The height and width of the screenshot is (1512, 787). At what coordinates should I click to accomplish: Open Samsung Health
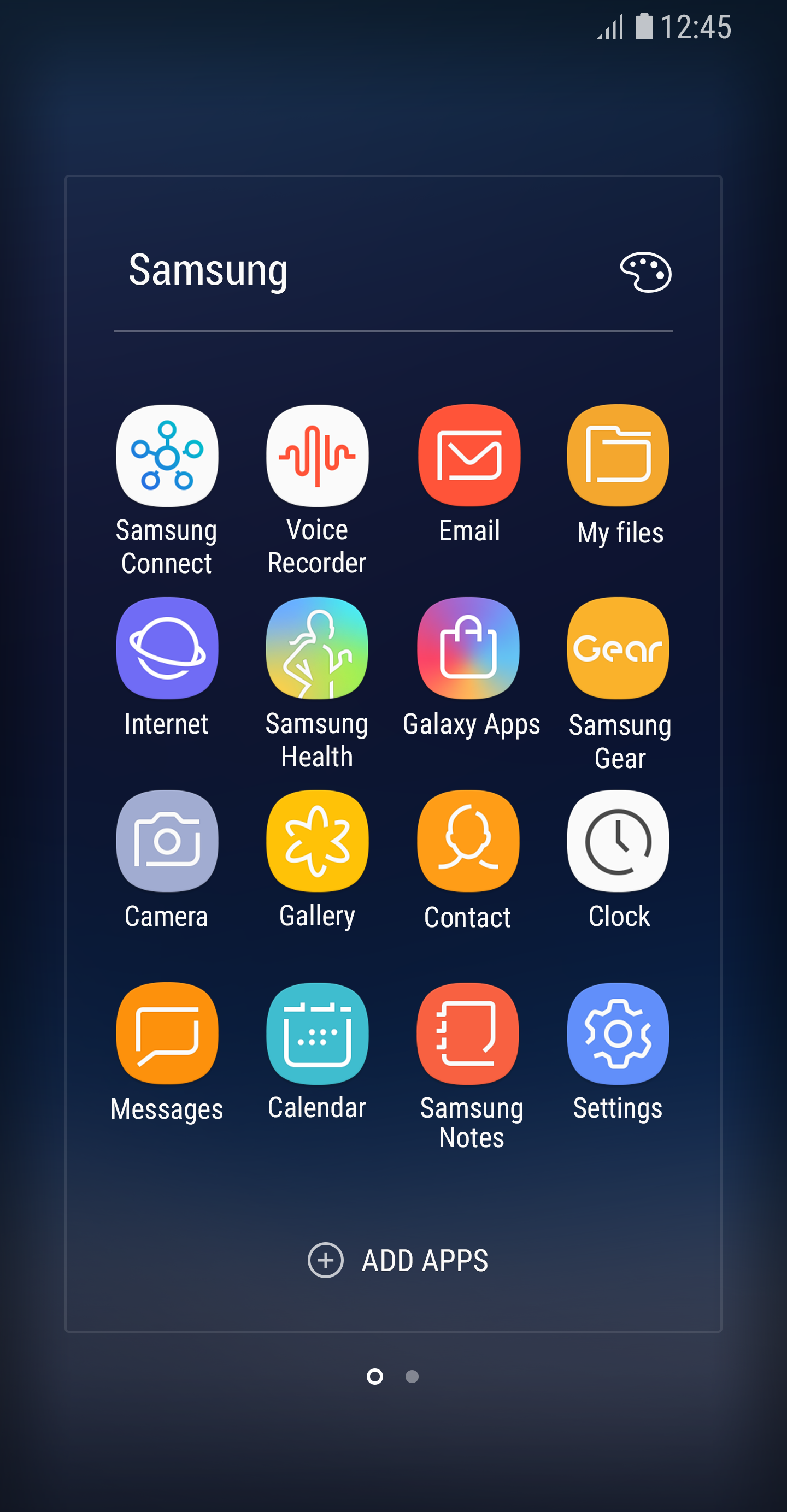[317, 648]
